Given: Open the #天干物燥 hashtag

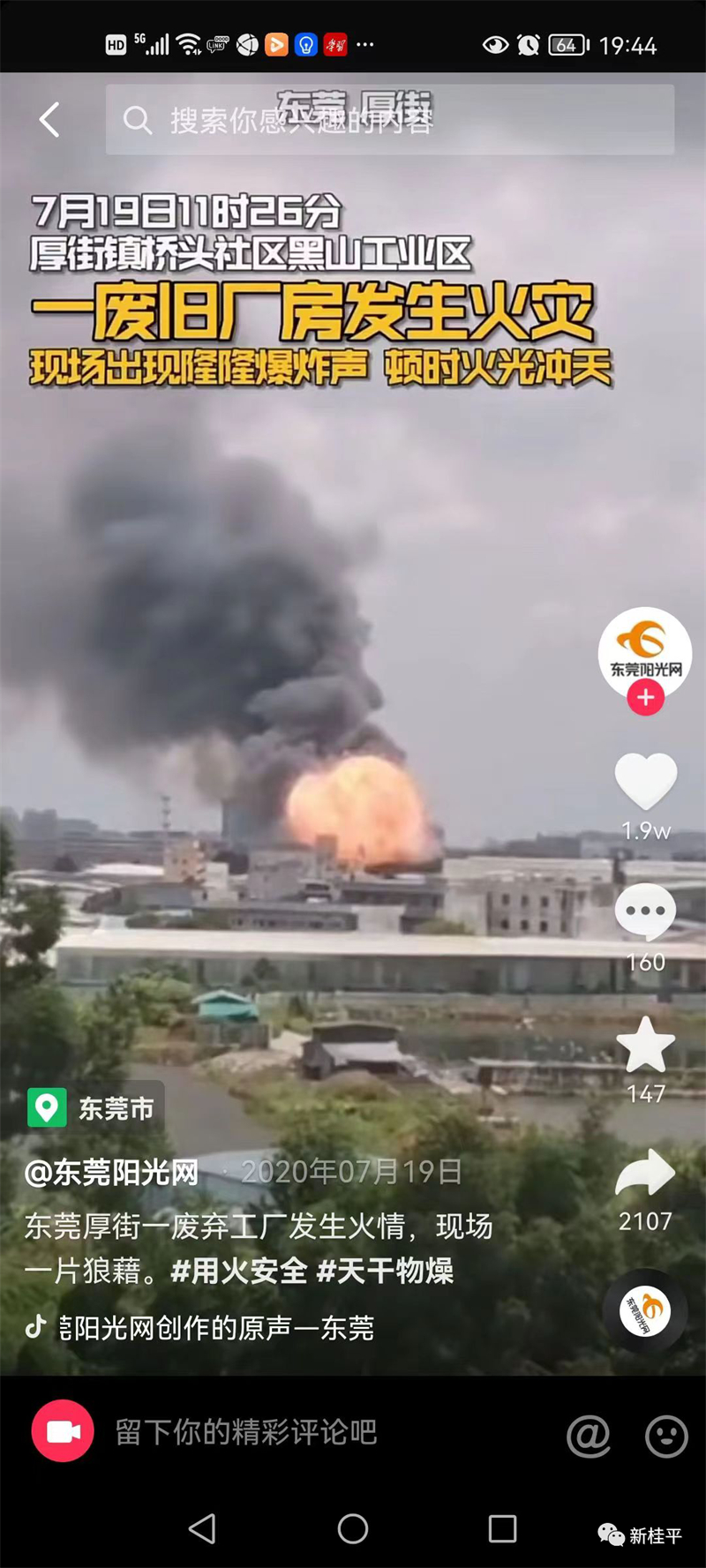Looking at the screenshot, I should click(385, 1271).
